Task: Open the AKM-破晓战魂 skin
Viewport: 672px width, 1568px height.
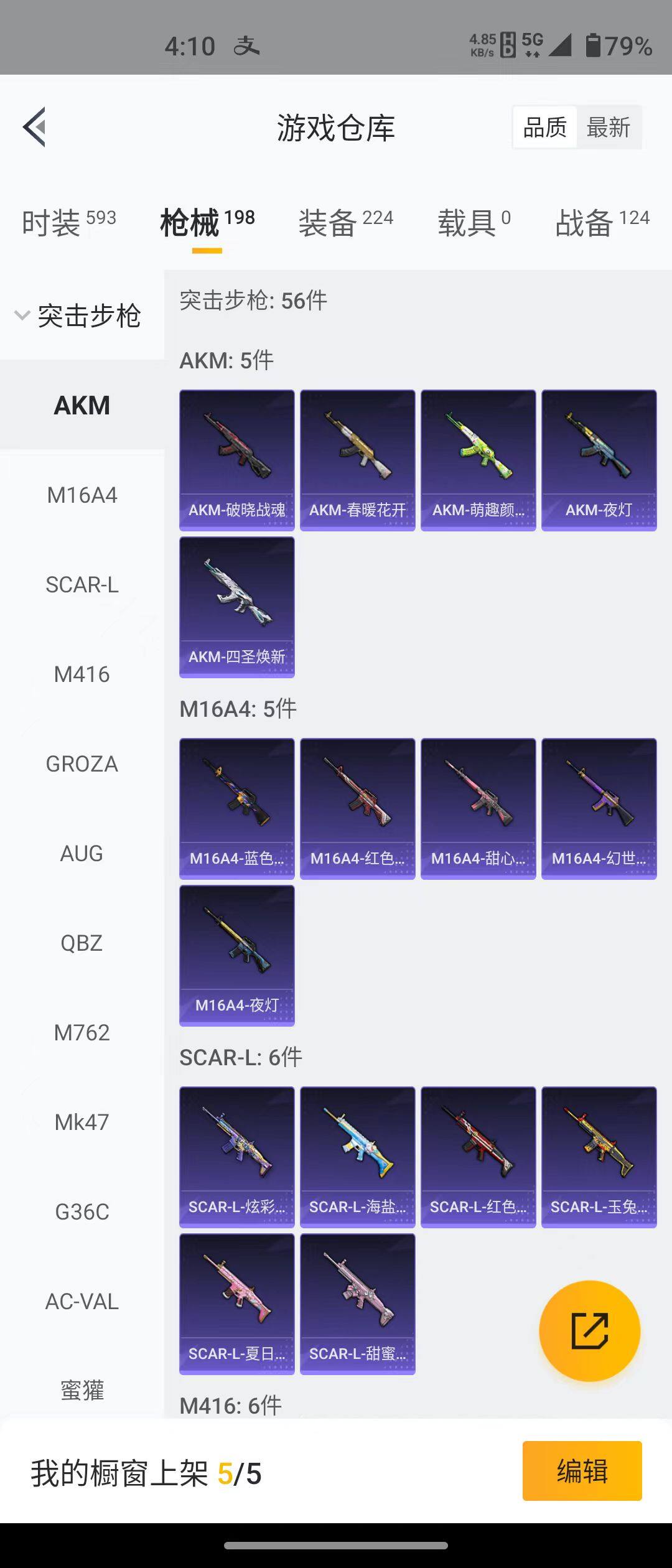Action: click(x=236, y=460)
